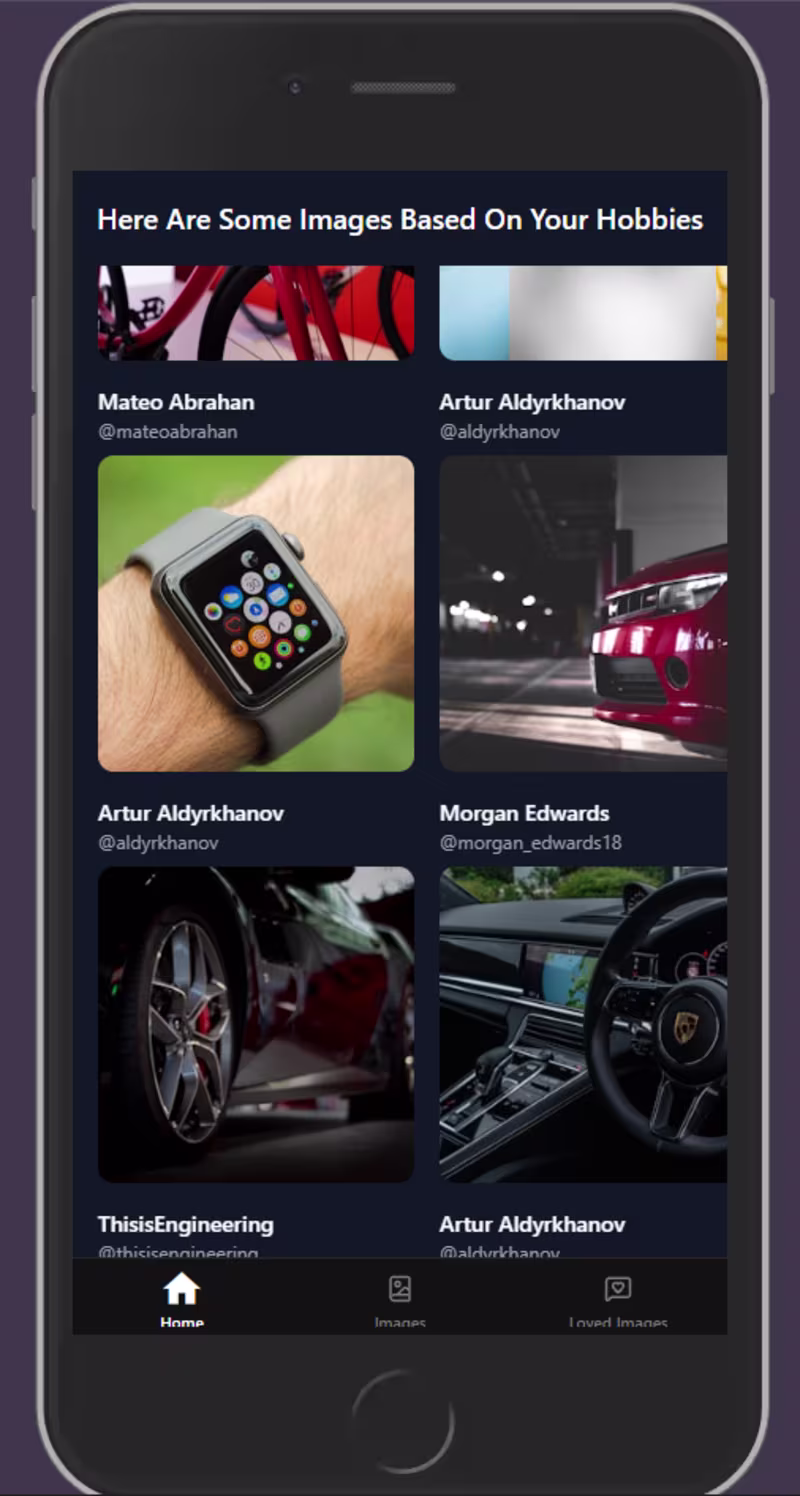
Task: Go to the Loved Images tab
Action: click(618, 1298)
